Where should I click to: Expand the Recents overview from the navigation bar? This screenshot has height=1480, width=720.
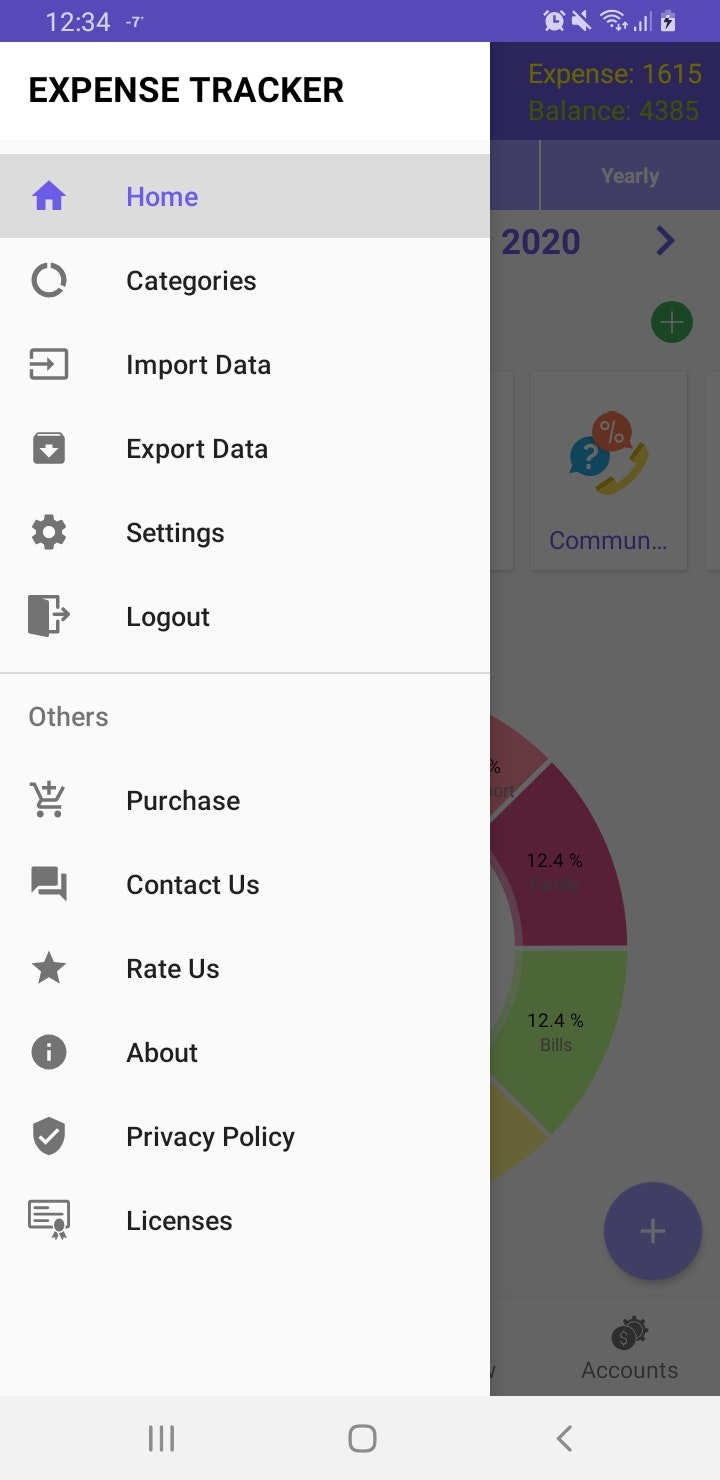coord(161,1438)
